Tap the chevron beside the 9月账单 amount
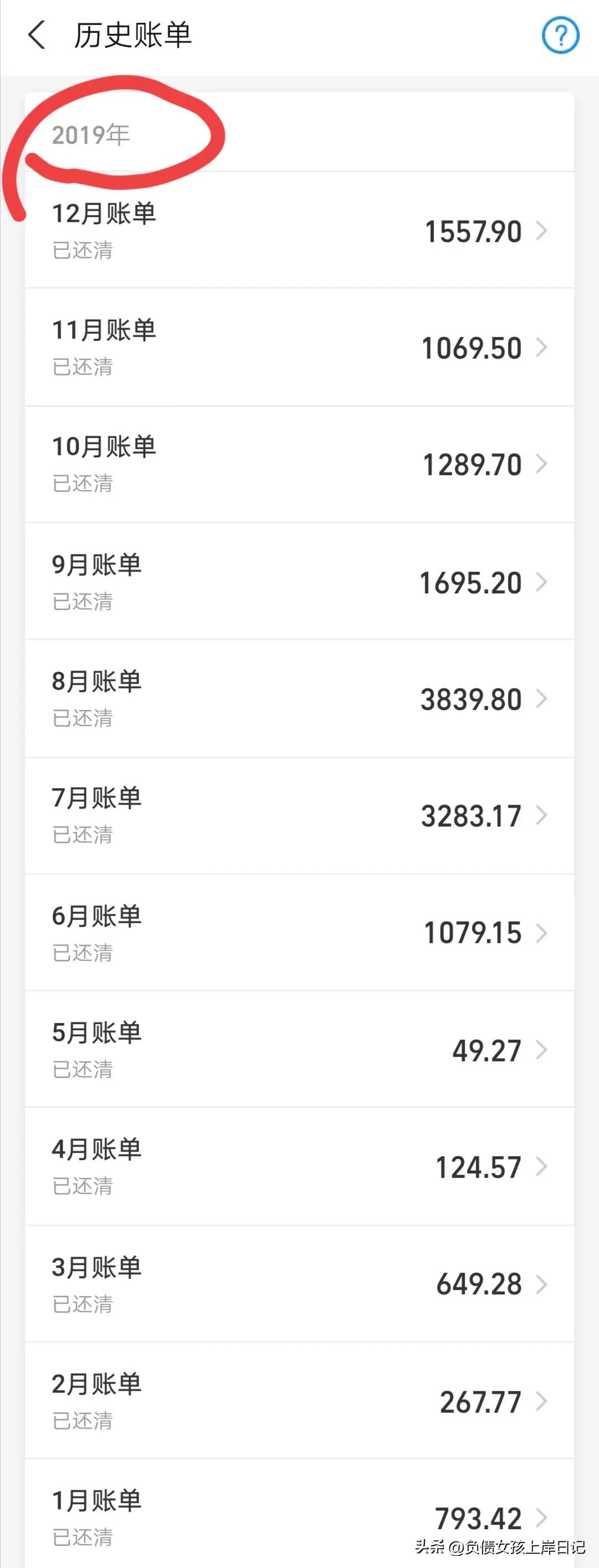This screenshot has width=599, height=1568. (x=541, y=583)
